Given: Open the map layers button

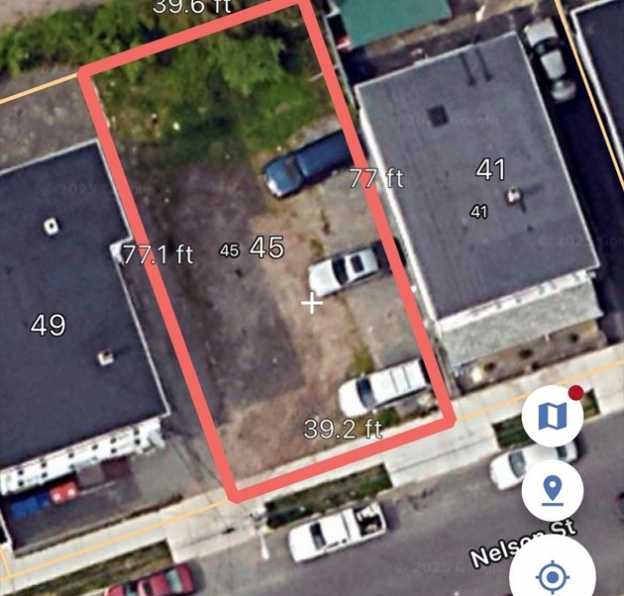Looking at the screenshot, I should (x=552, y=416).
